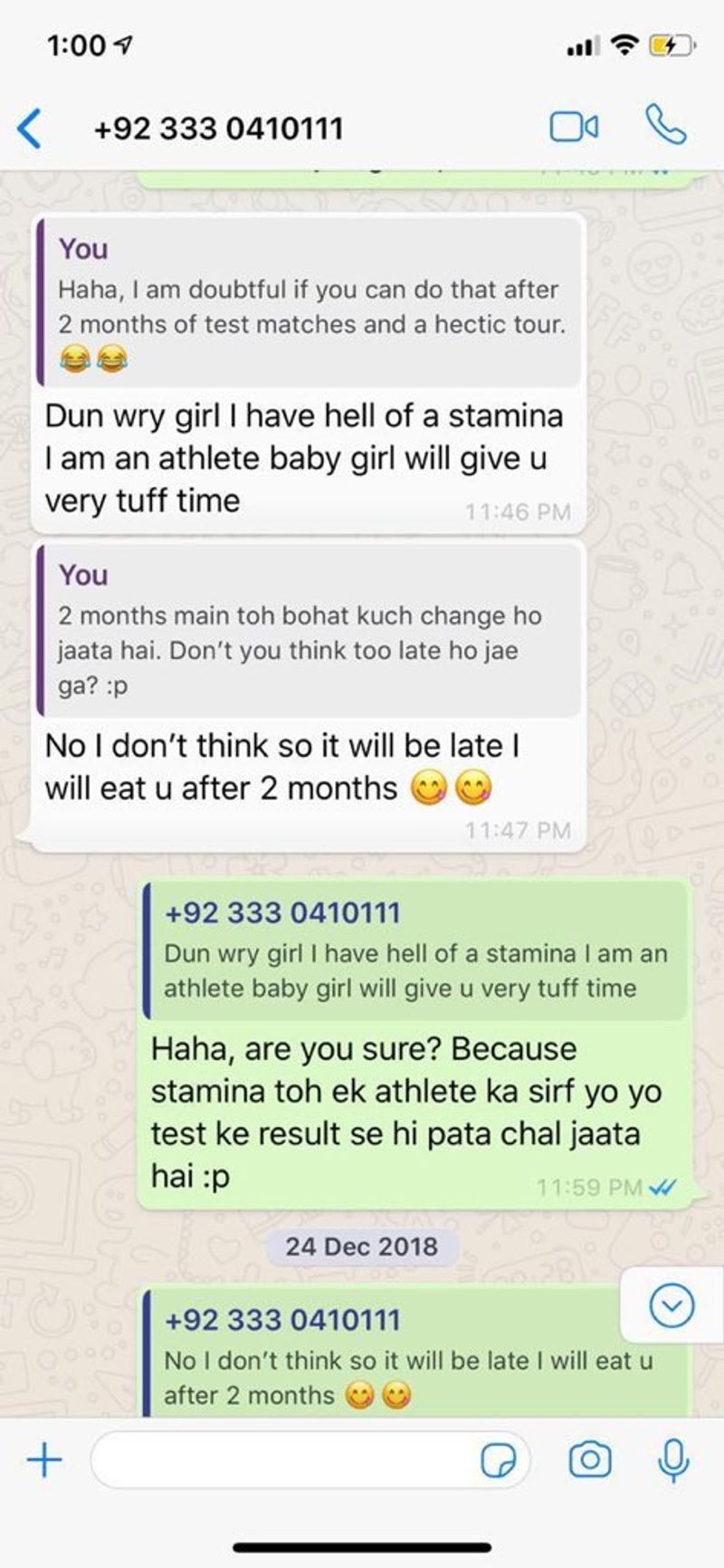Start a voice call

[x=666, y=125]
